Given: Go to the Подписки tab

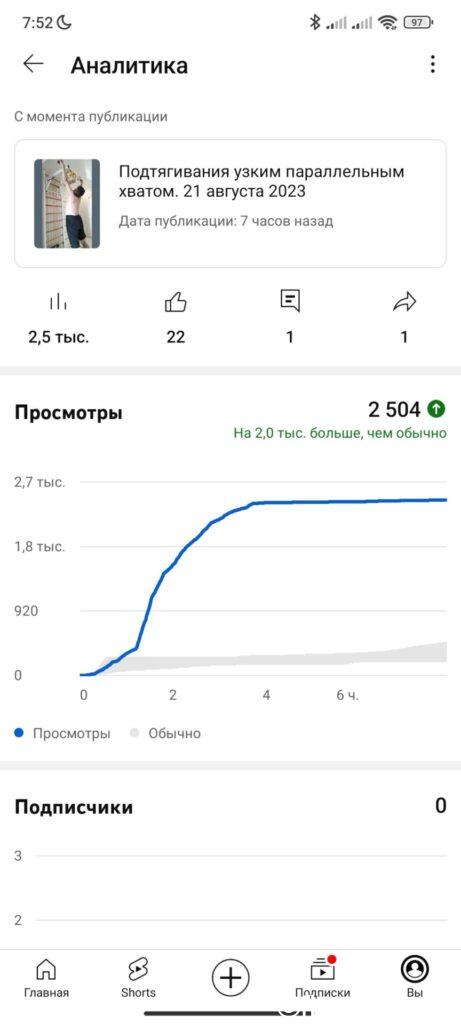Looking at the screenshot, I should [x=323, y=978].
